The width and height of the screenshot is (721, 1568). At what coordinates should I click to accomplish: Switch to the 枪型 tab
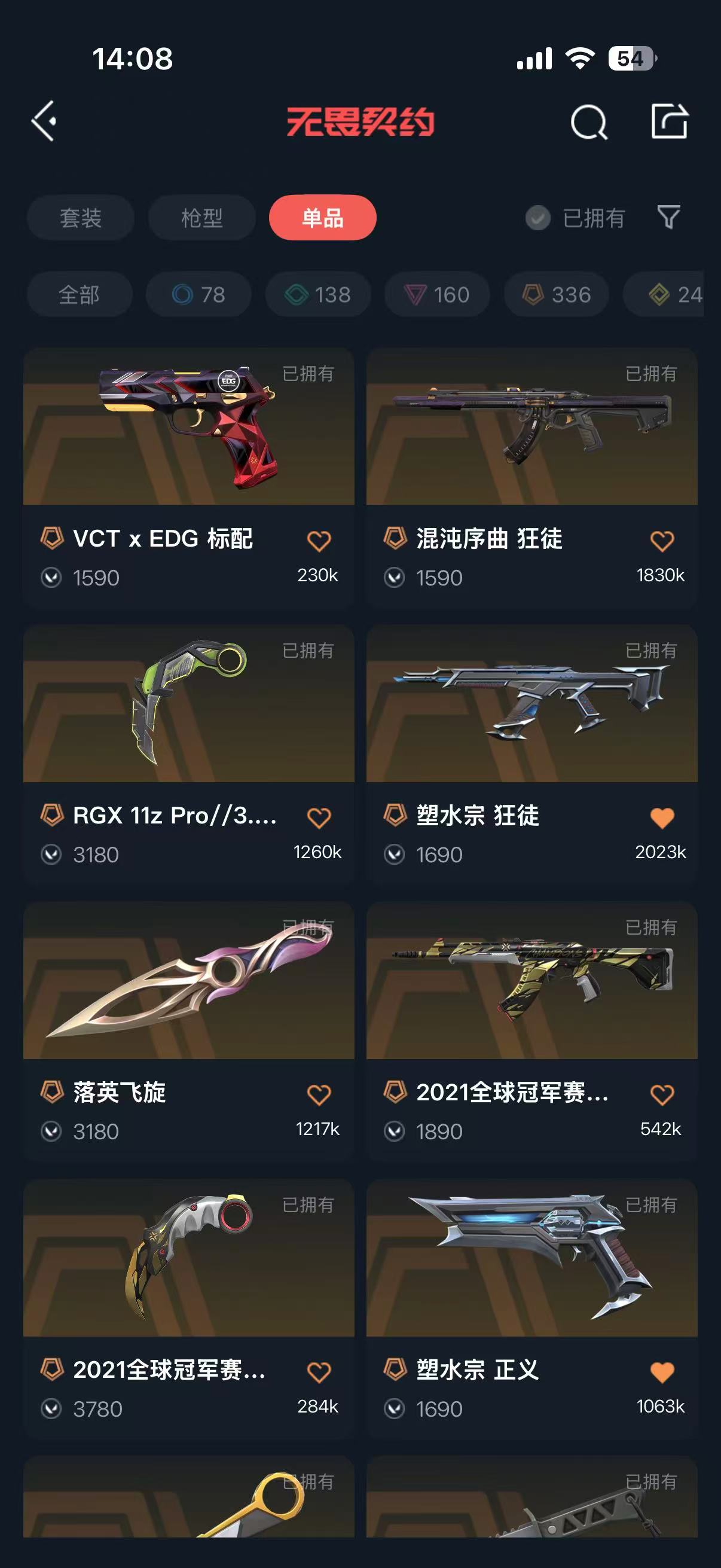click(x=201, y=218)
